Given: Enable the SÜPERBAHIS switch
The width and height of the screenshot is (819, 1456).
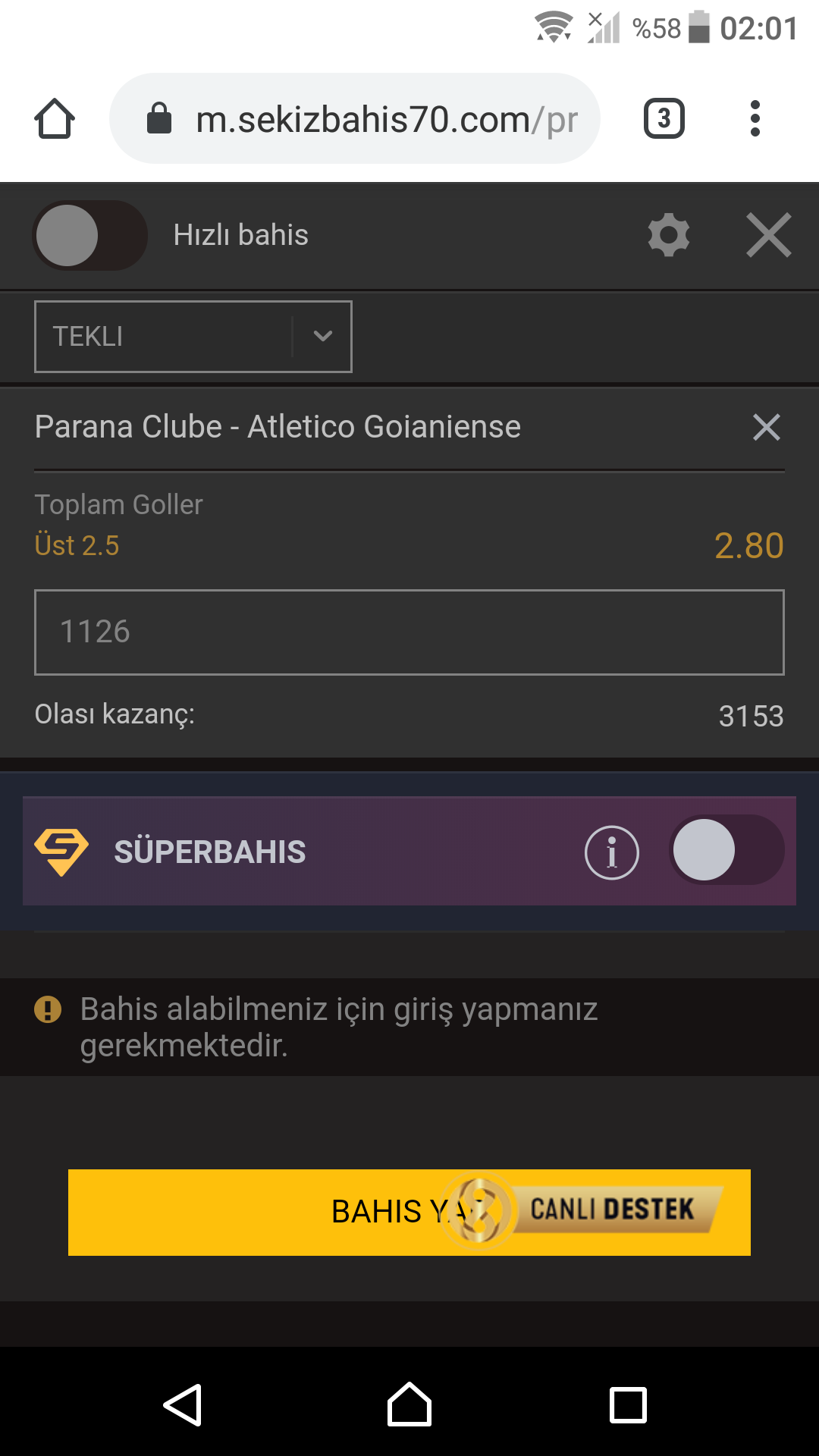Looking at the screenshot, I should (x=726, y=850).
